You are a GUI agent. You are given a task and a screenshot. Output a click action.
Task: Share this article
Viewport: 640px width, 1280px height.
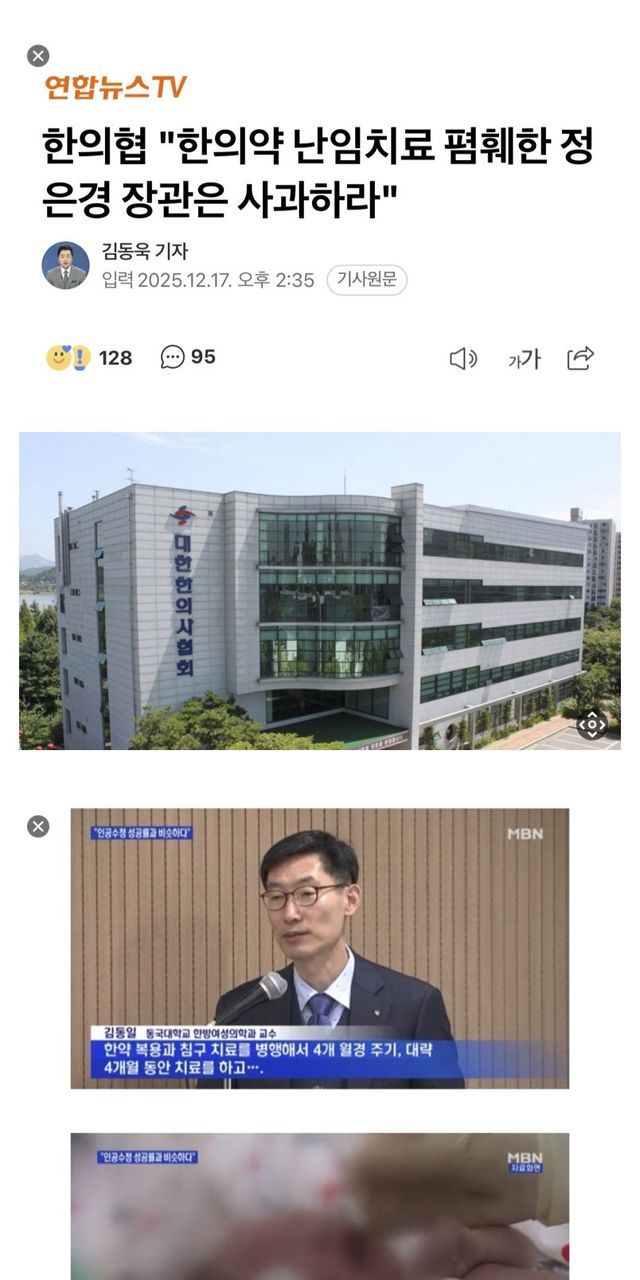point(581,358)
